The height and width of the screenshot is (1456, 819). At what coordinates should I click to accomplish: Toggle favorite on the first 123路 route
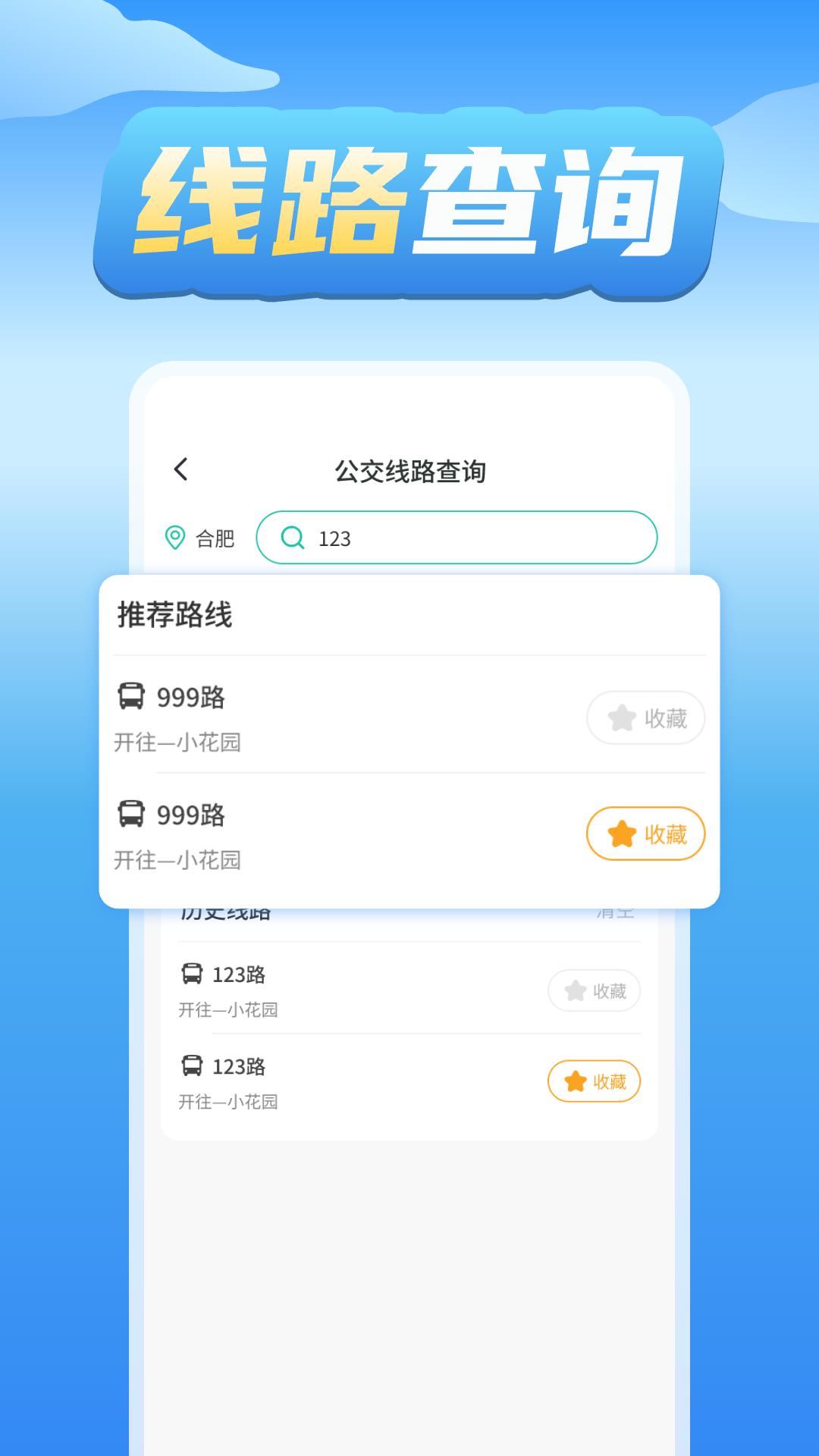tap(594, 991)
